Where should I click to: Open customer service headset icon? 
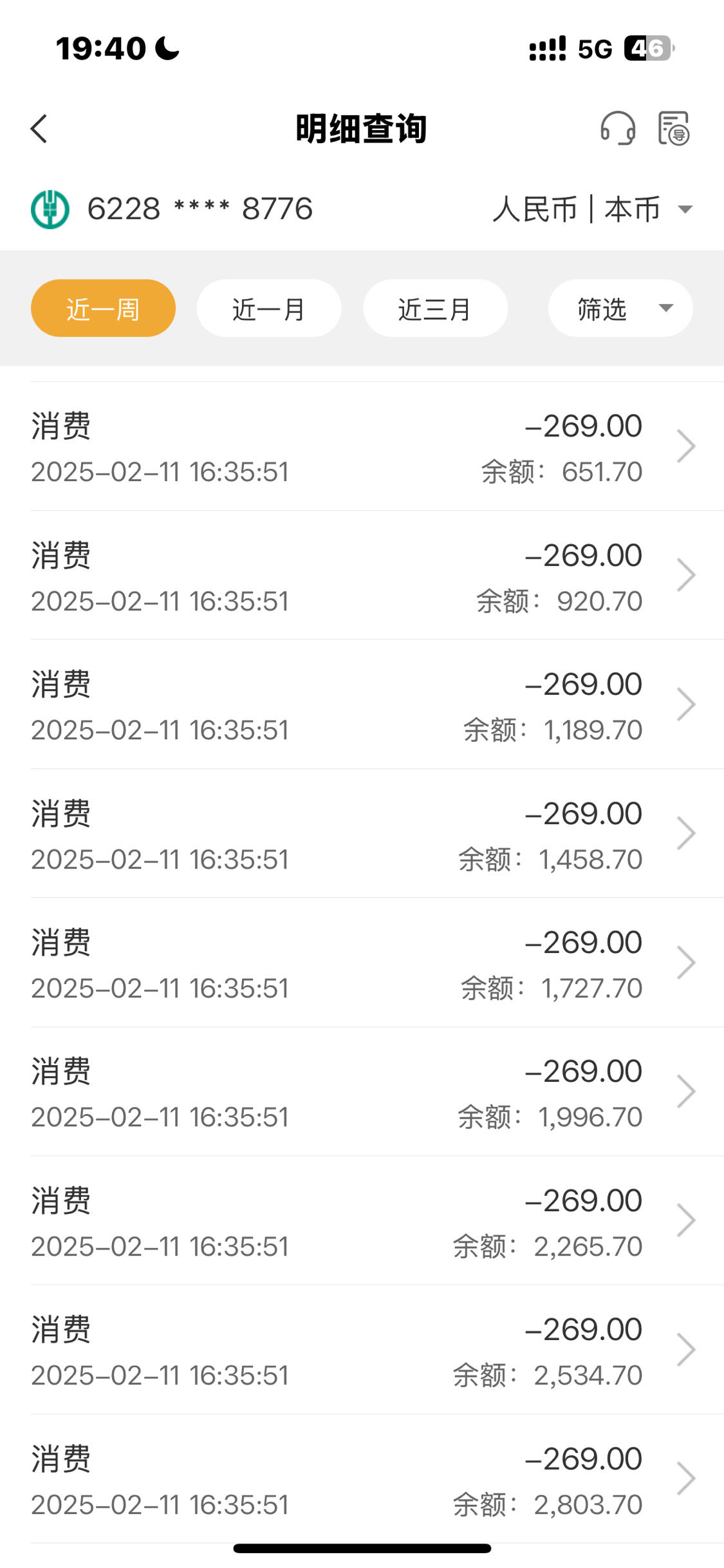(618, 128)
